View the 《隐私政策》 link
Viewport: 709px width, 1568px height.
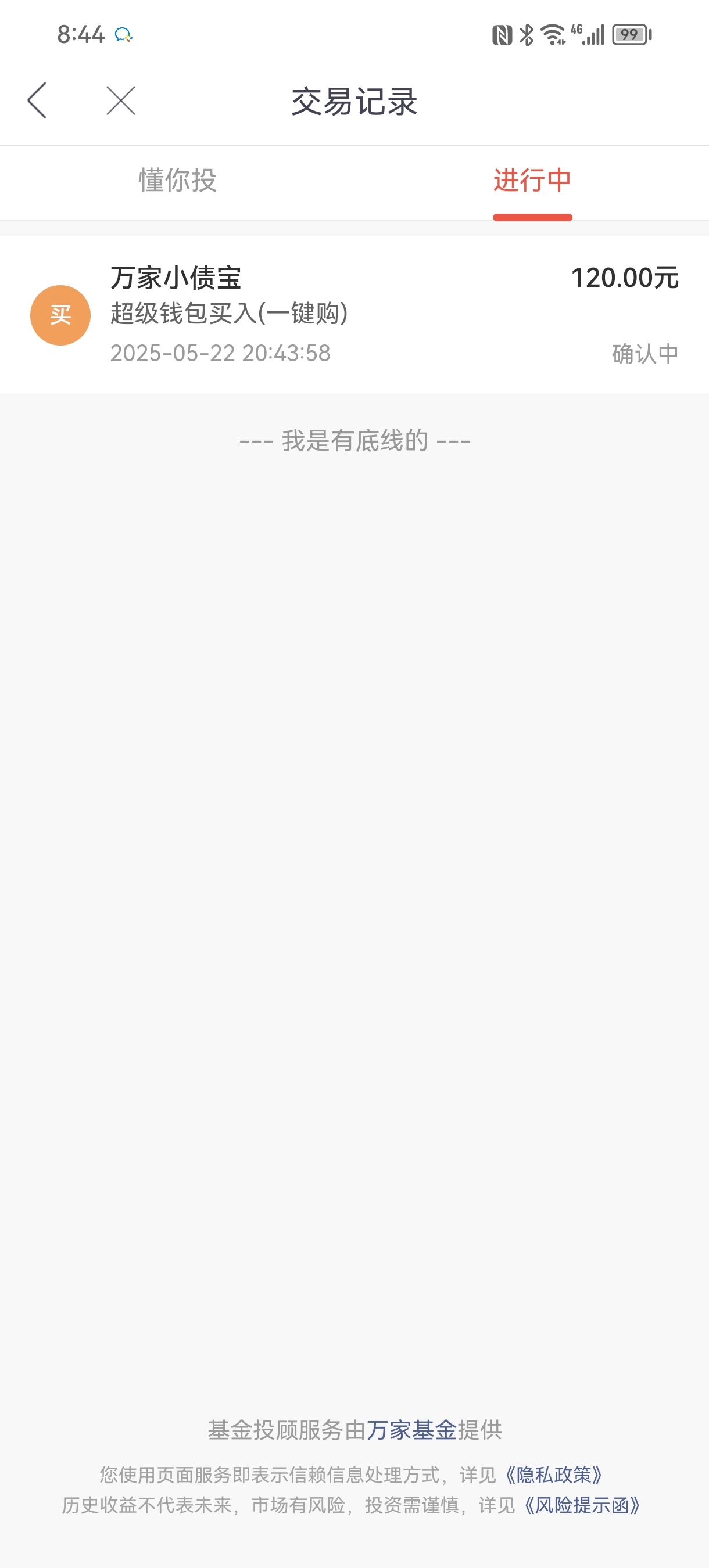pos(554,1475)
